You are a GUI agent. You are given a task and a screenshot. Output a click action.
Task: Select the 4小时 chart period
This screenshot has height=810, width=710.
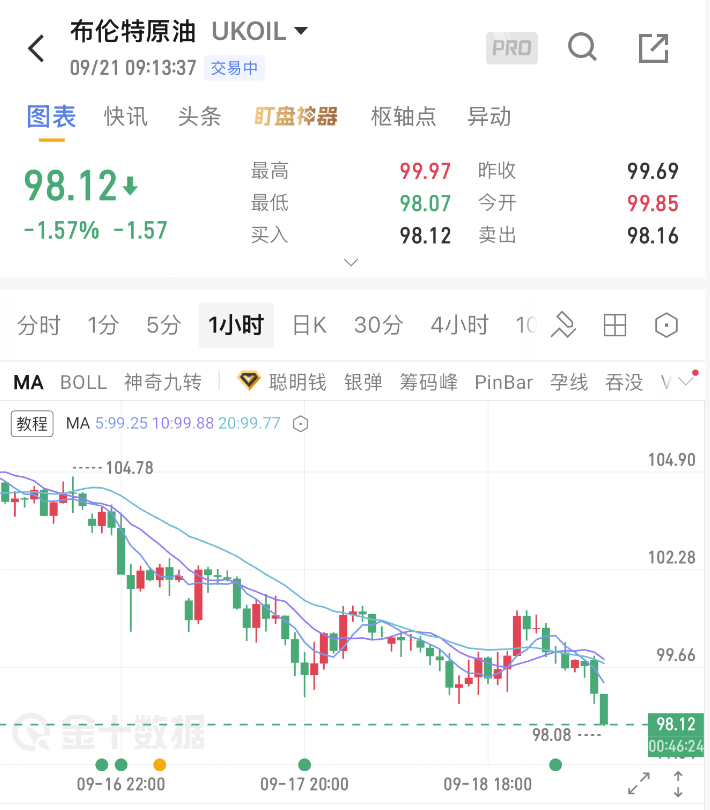[x=459, y=325]
